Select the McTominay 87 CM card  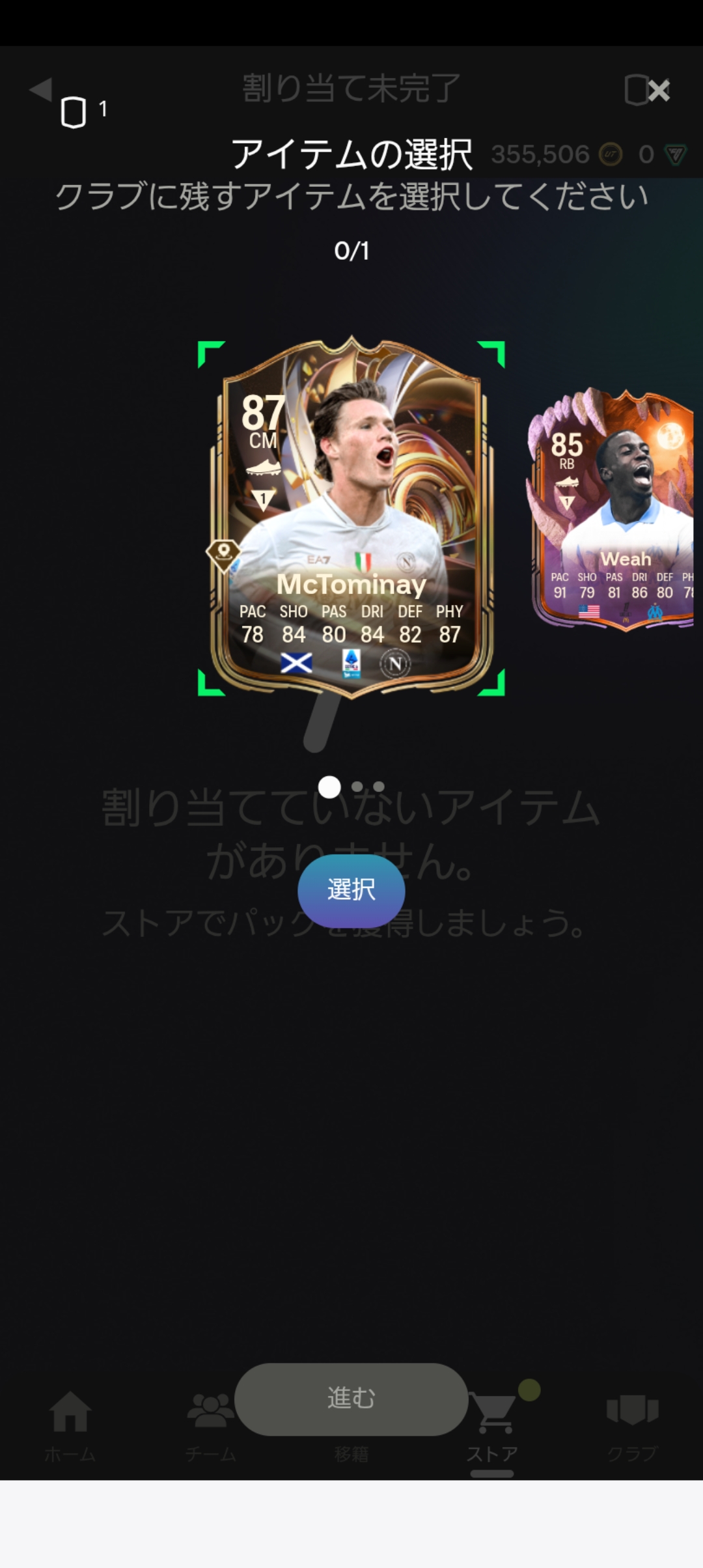(x=351, y=518)
